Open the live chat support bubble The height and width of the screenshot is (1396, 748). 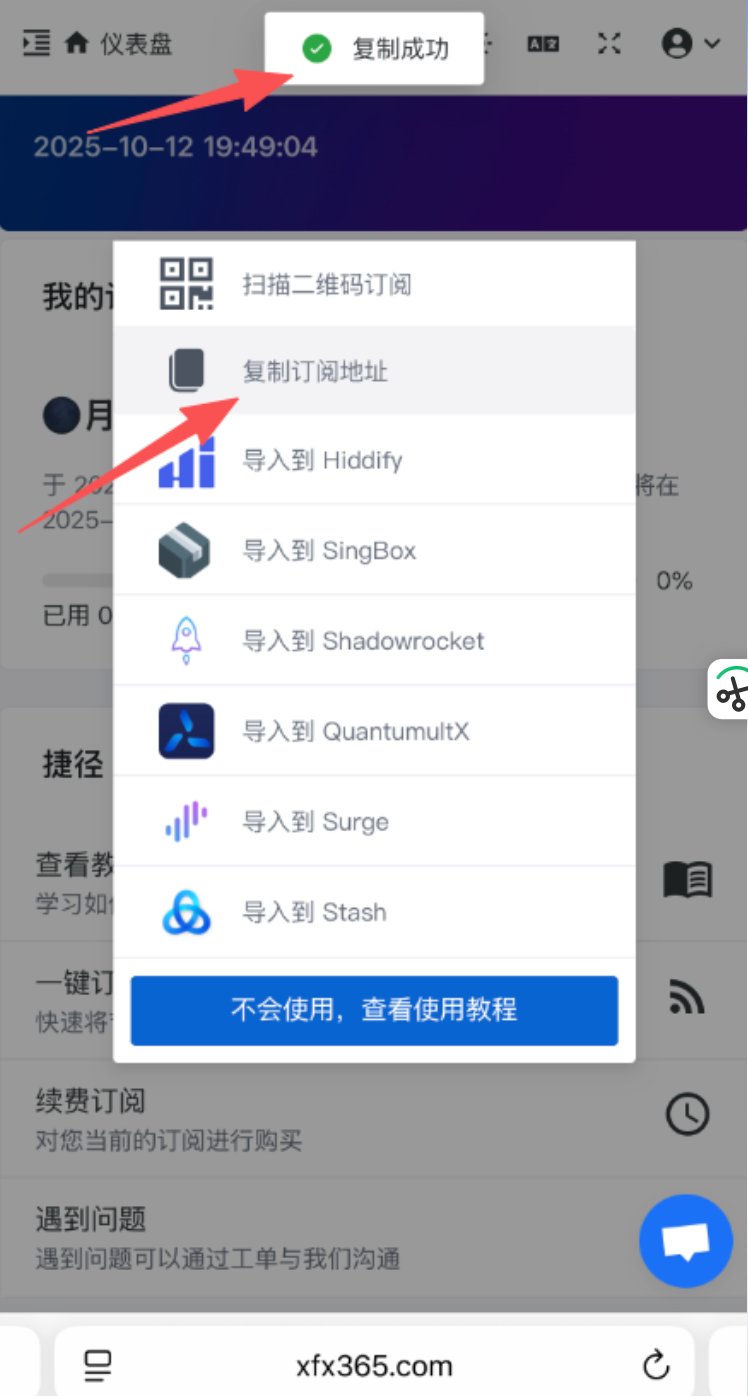coord(686,1240)
